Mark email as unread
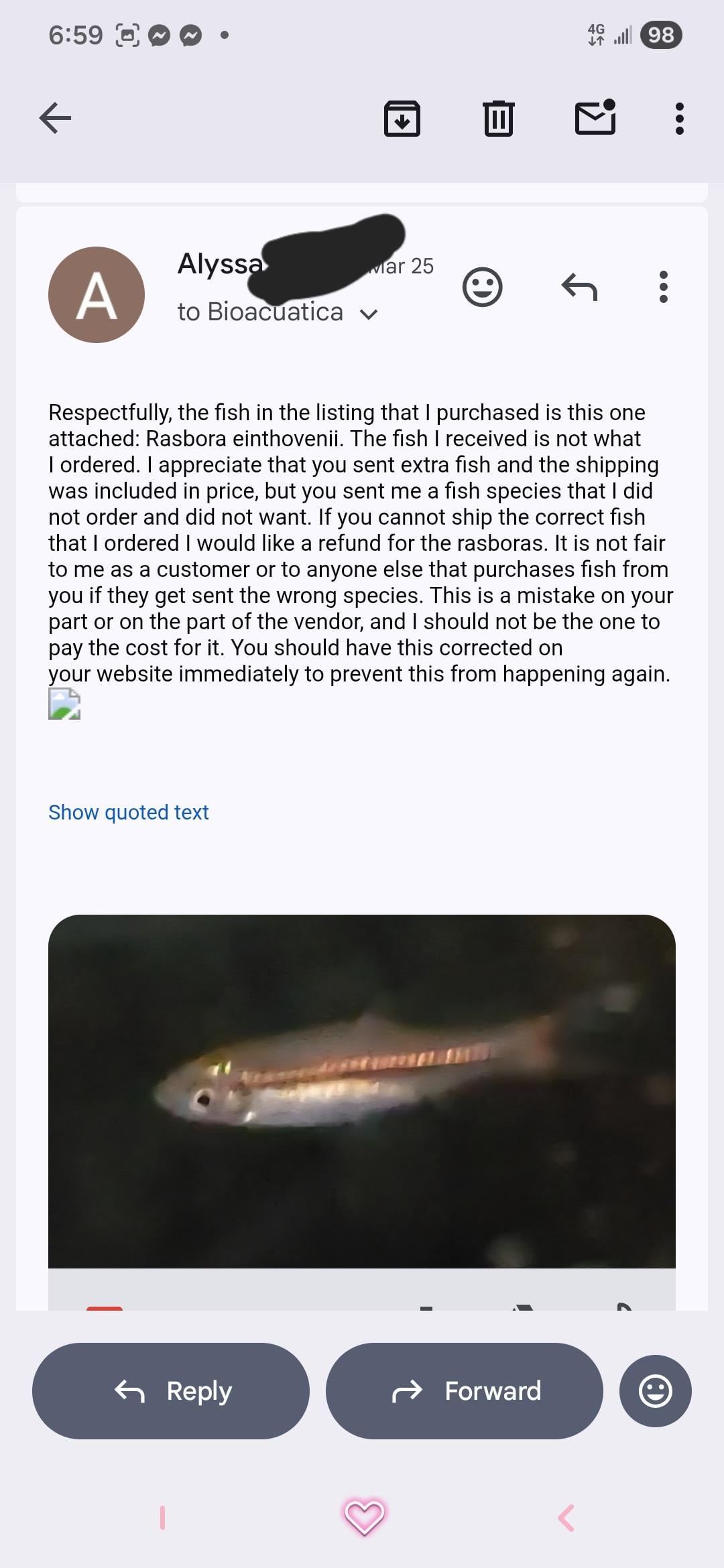The width and height of the screenshot is (724, 1568). pos(595,117)
